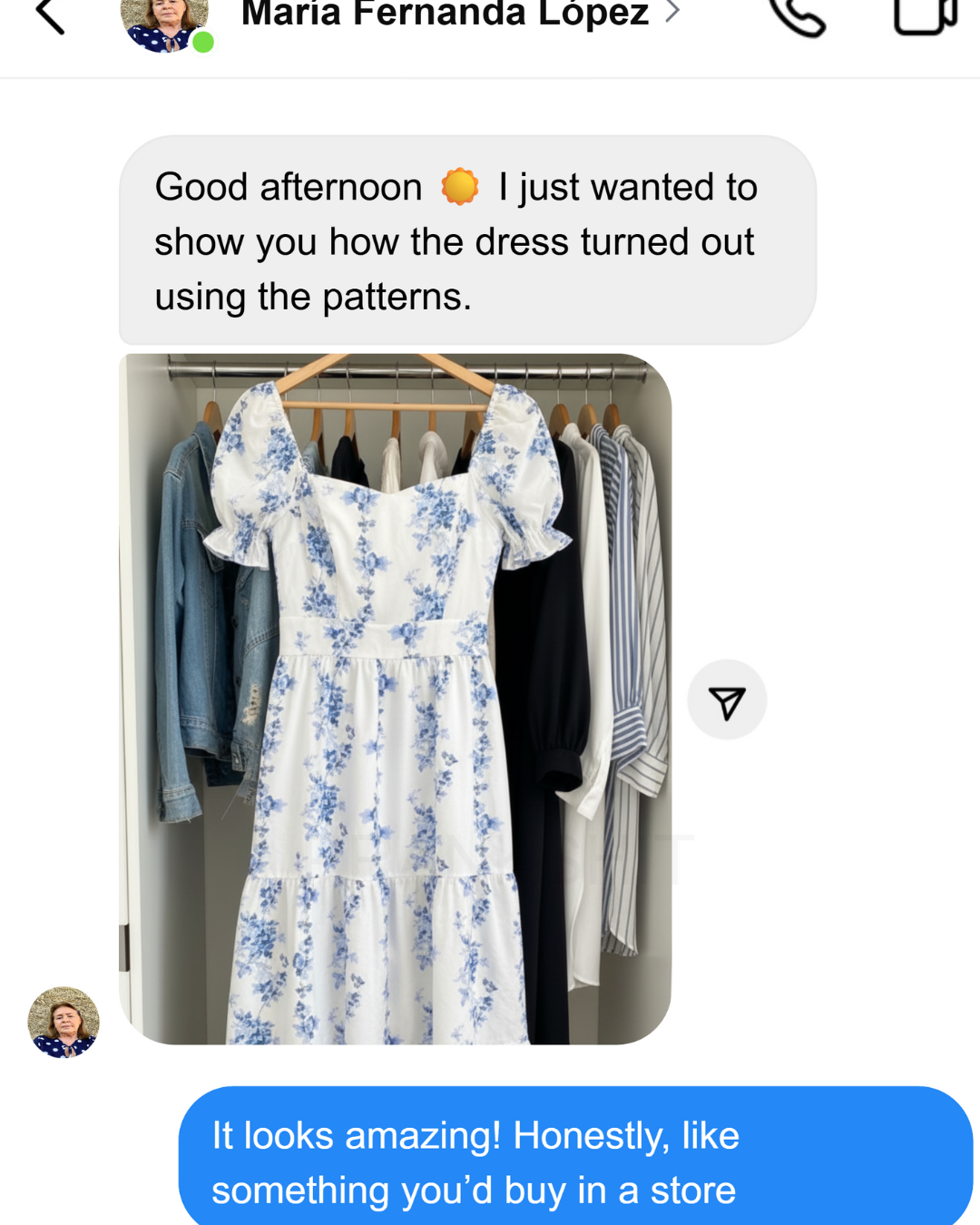The width and height of the screenshot is (980, 1225).
Task: Go back to the chat list
Action: pos(50,16)
